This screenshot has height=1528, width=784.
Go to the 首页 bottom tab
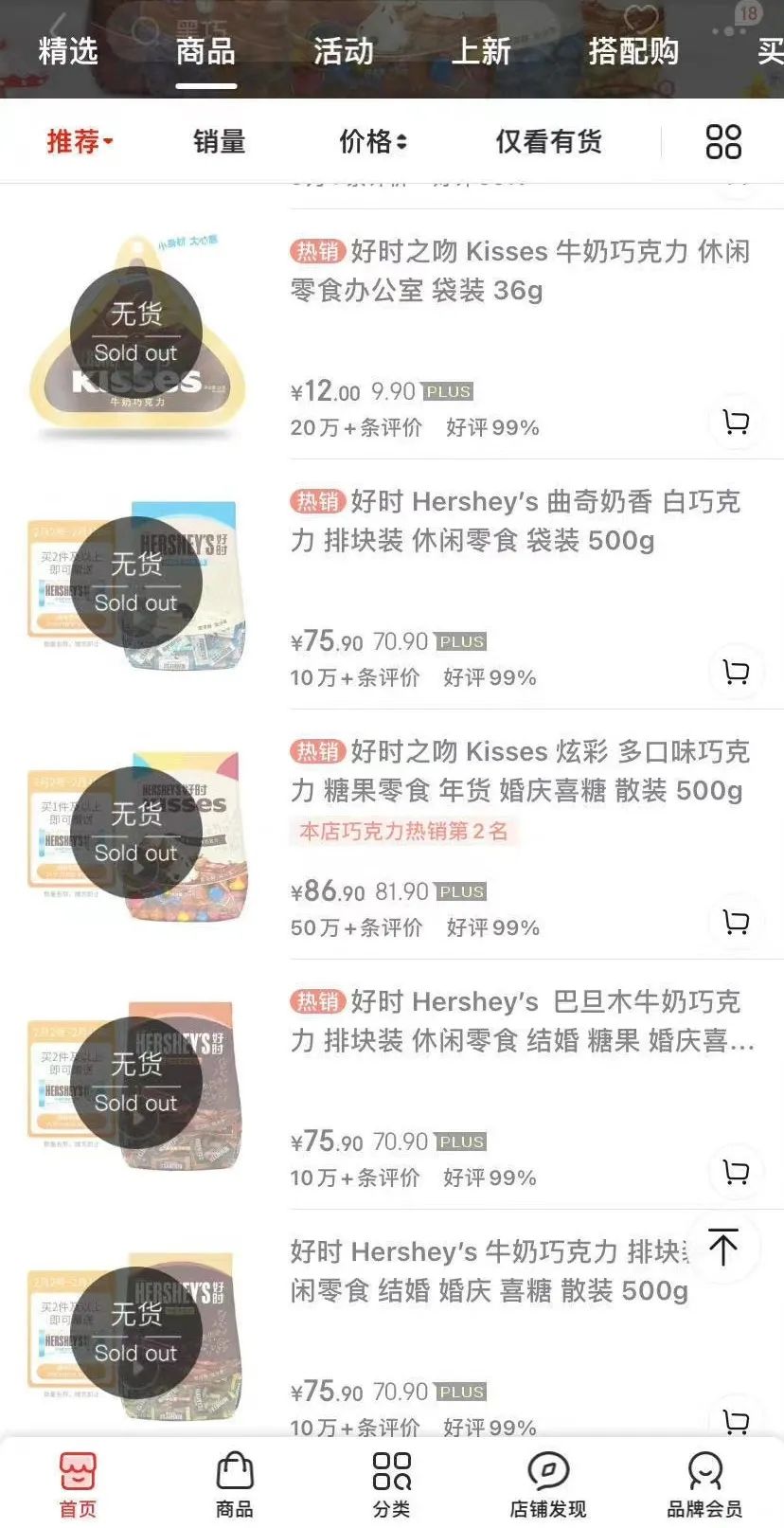coord(78,1484)
